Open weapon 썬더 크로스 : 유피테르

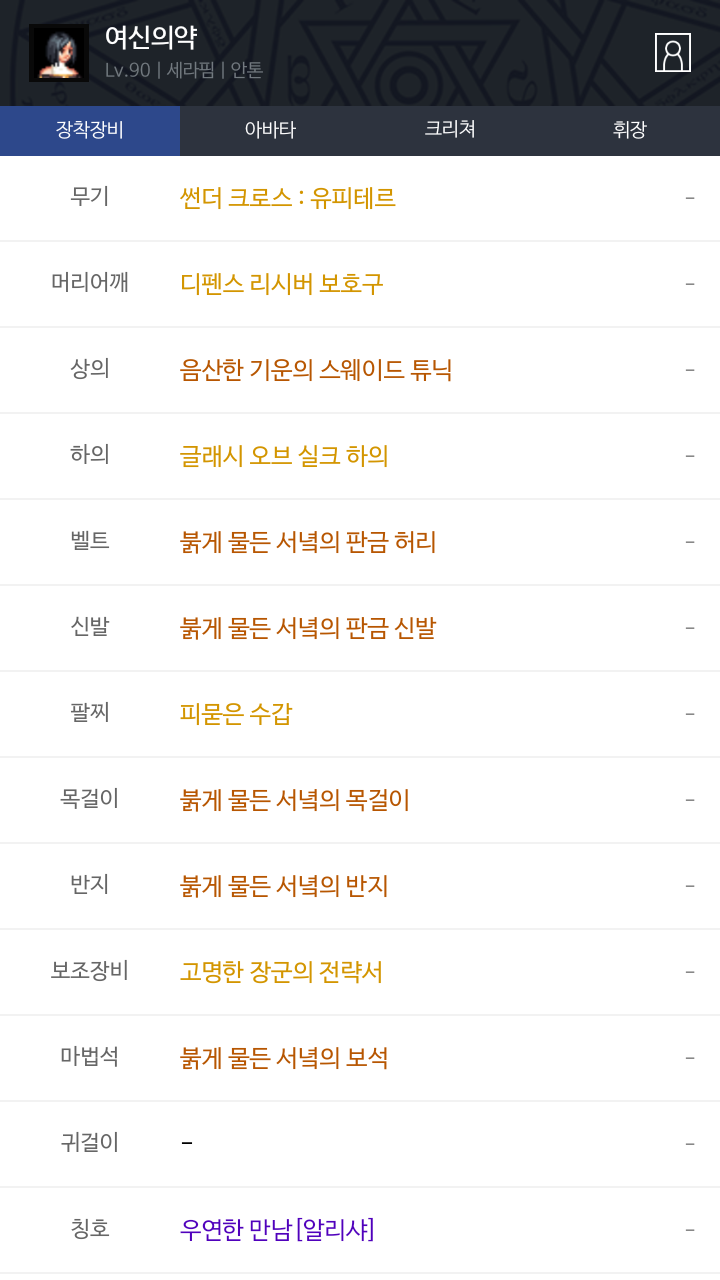288,198
